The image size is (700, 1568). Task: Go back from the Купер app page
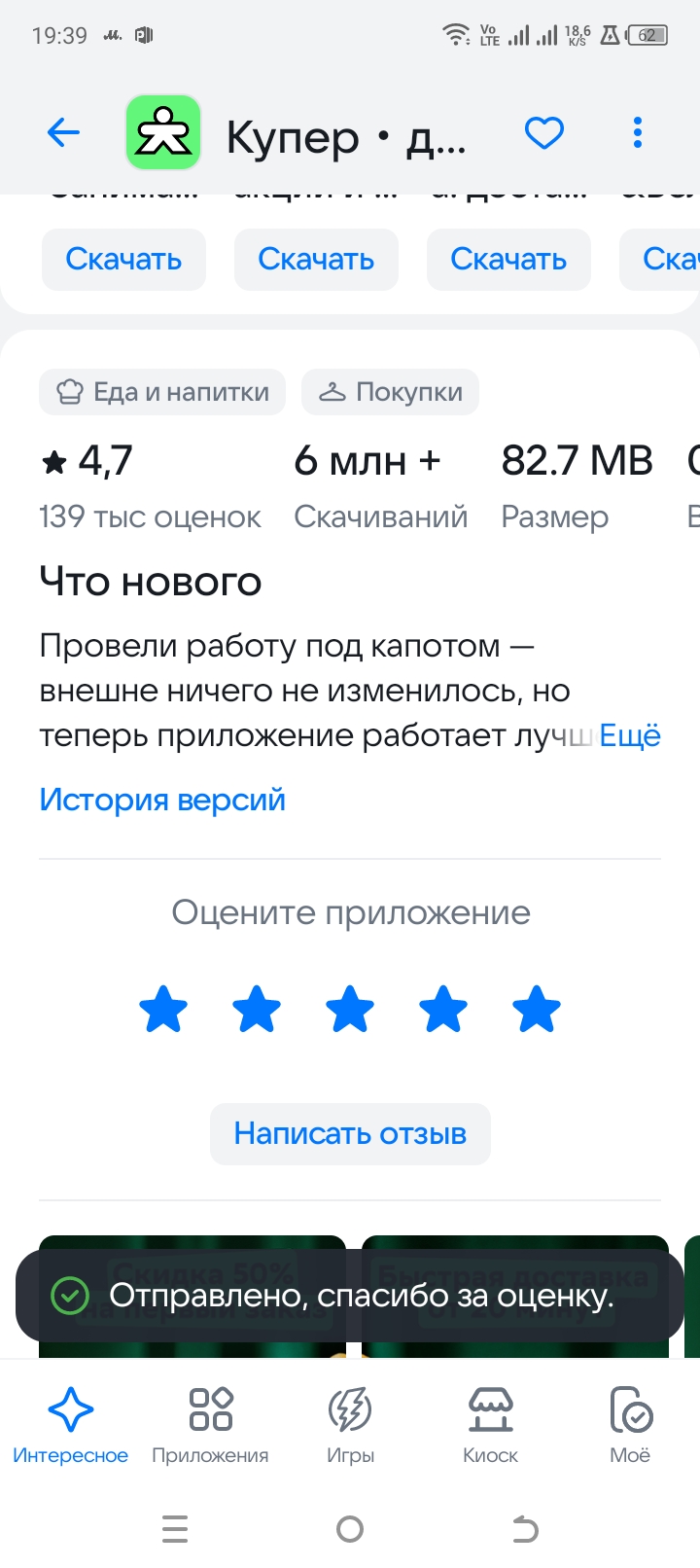point(63,132)
